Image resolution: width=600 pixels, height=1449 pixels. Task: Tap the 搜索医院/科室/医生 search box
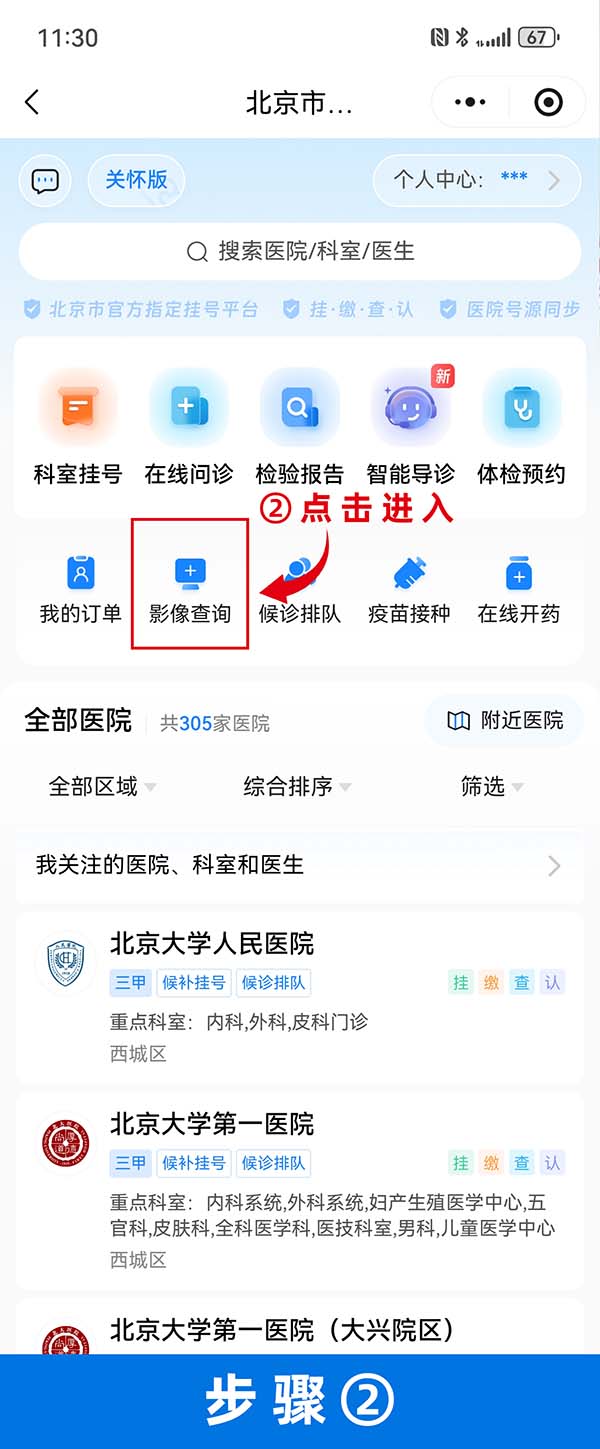point(300,251)
